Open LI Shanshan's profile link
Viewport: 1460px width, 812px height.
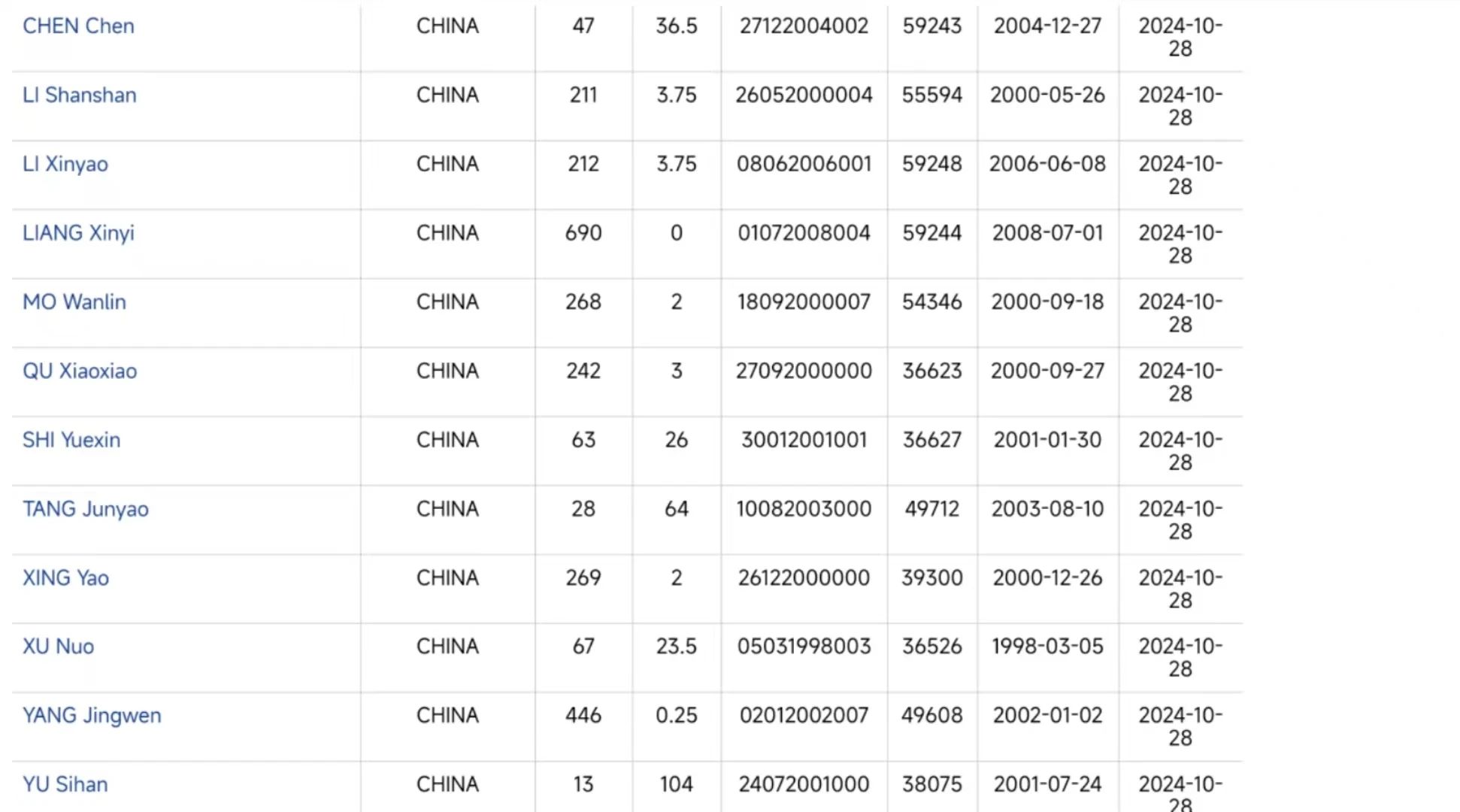(x=80, y=95)
